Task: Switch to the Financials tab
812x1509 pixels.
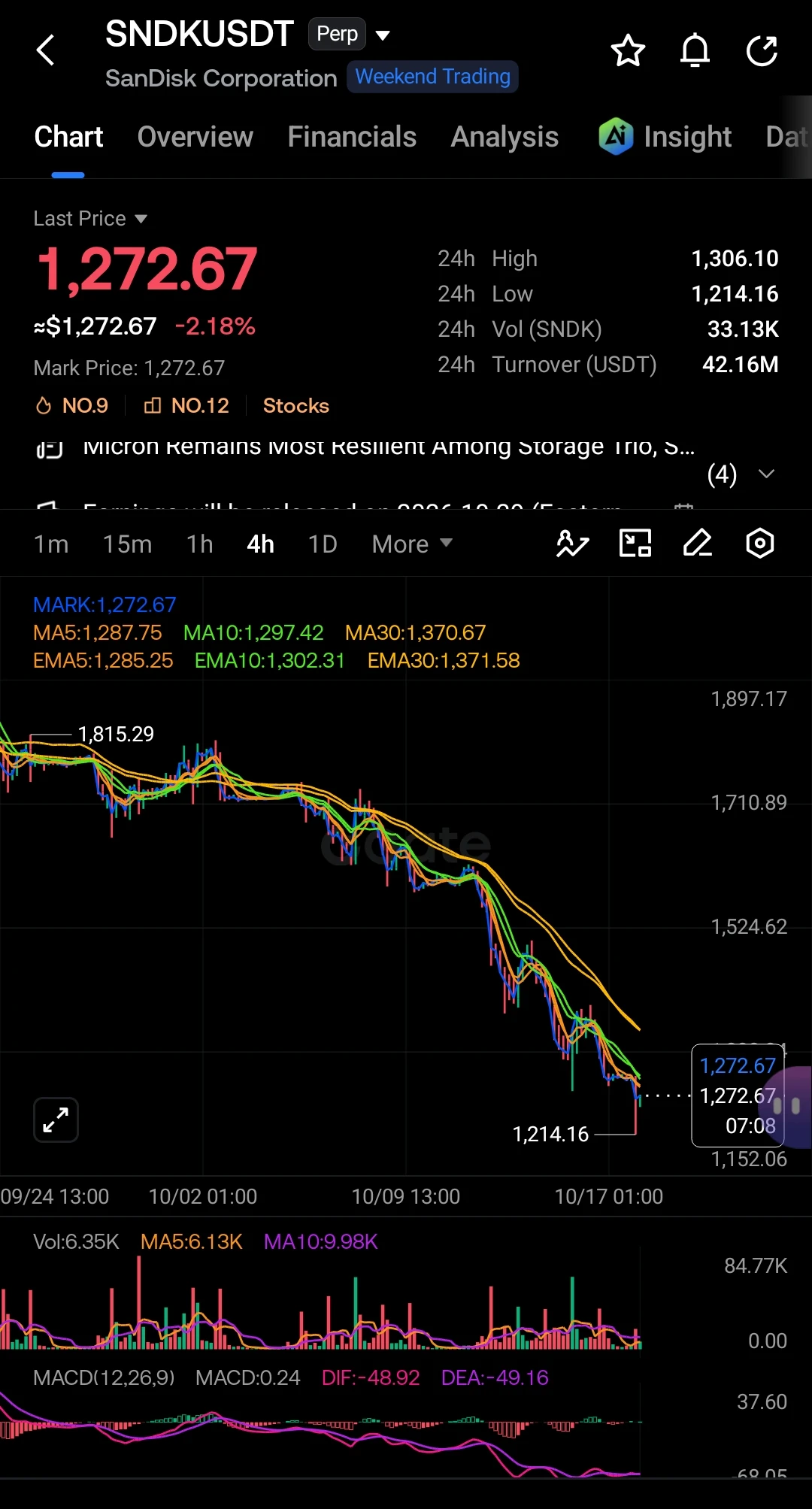Action: (x=352, y=137)
